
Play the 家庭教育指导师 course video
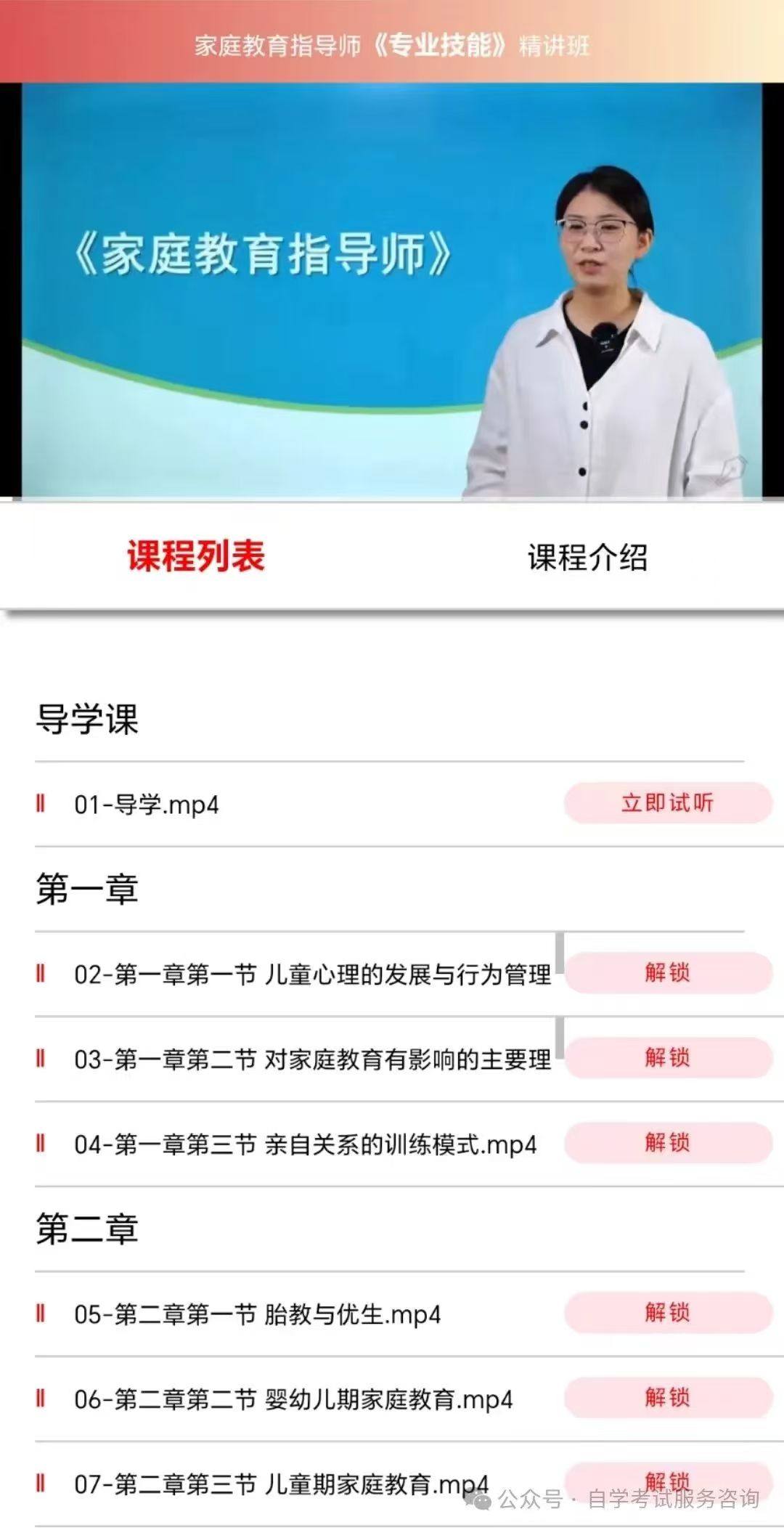(392, 290)
